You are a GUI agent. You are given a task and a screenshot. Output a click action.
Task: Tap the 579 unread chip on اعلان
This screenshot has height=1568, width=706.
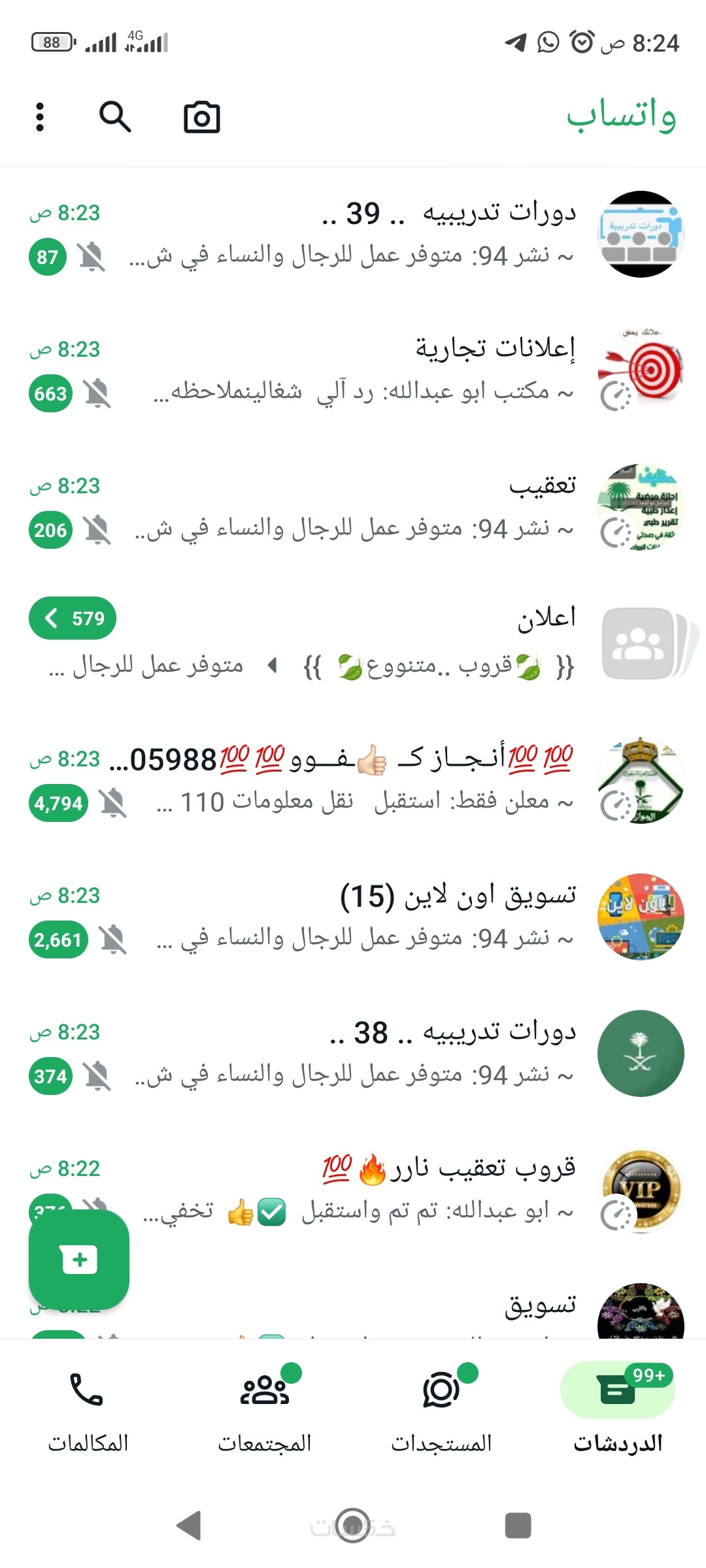(73, 618)
